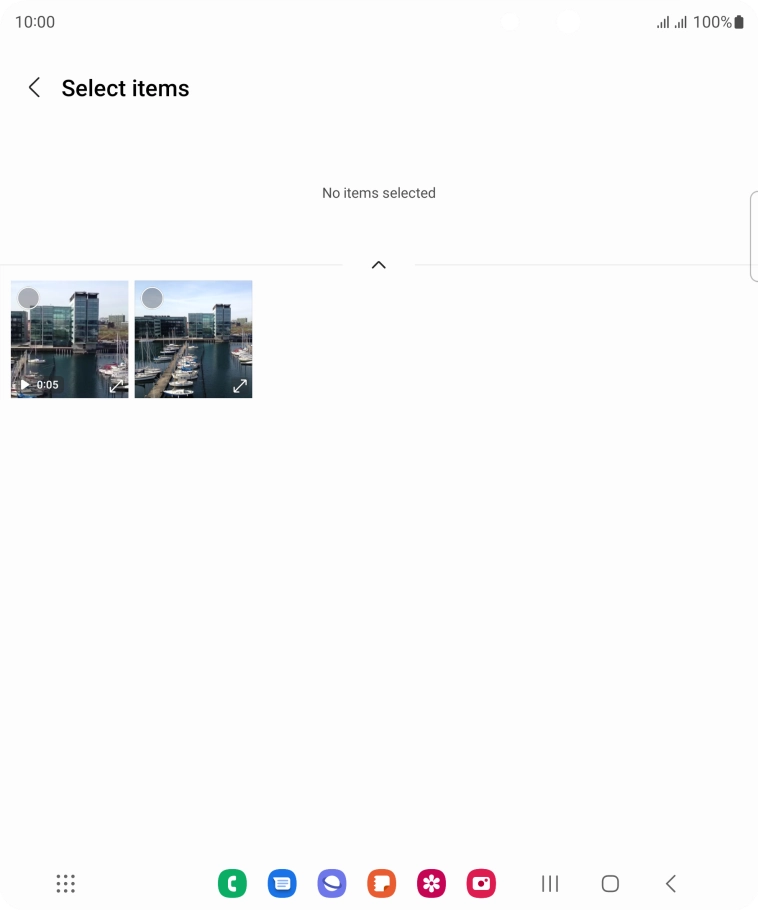Open the Gallery flower app from taskbar
The image size is (758, 910).
coord(431,883)
